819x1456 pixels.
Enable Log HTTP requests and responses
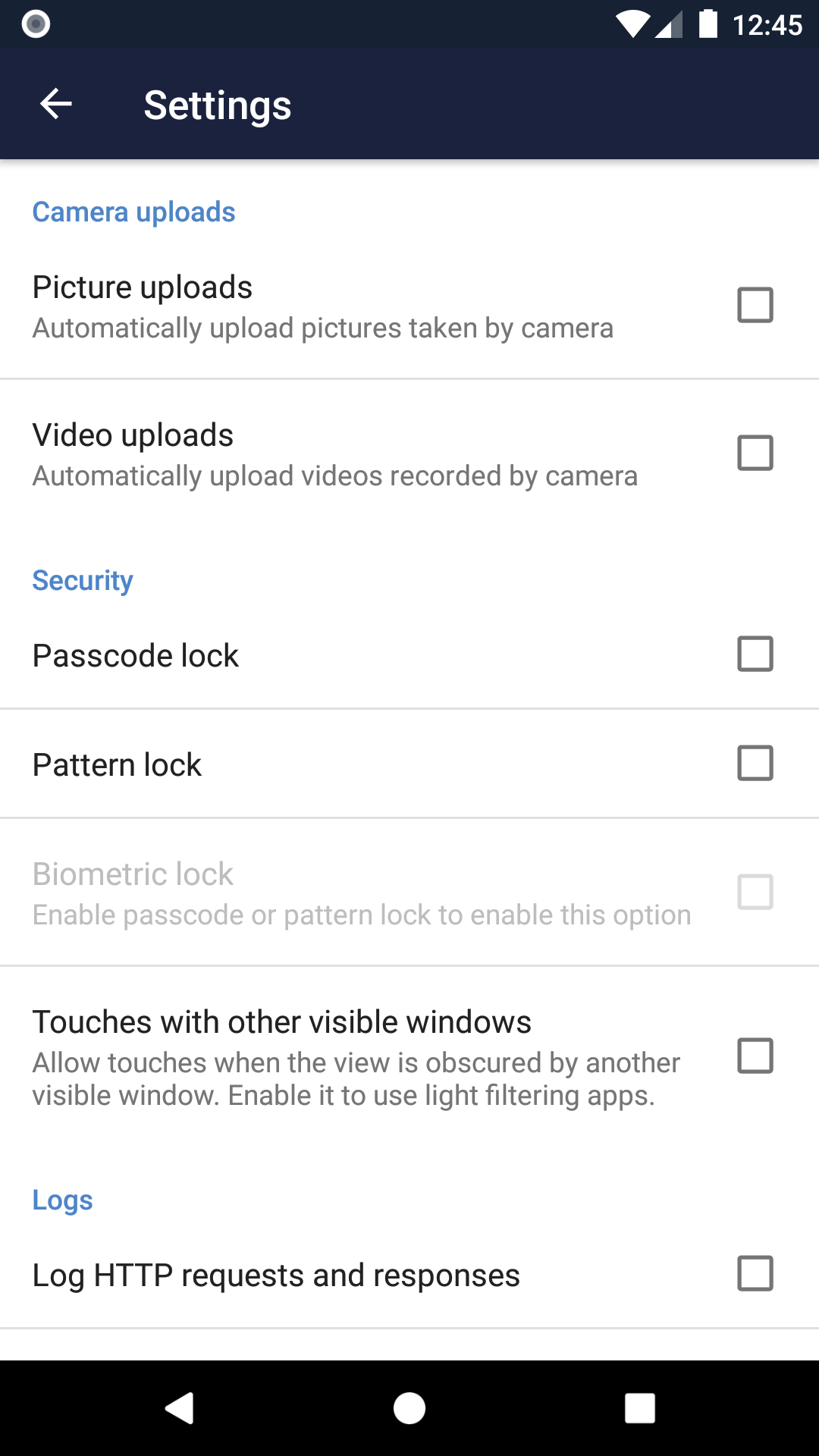(x=755, y=1273)
